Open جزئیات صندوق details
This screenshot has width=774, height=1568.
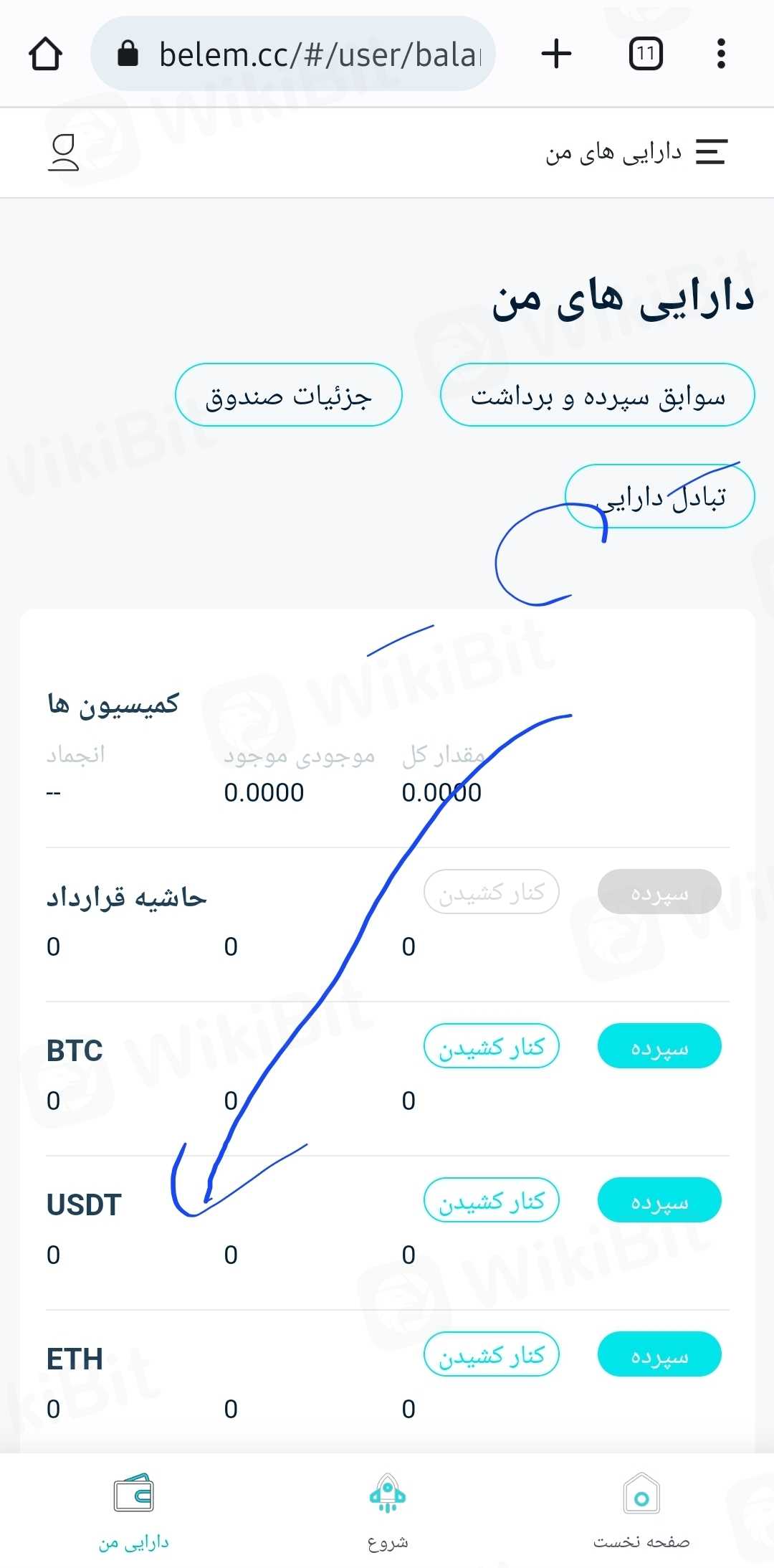tap(288, 395)
